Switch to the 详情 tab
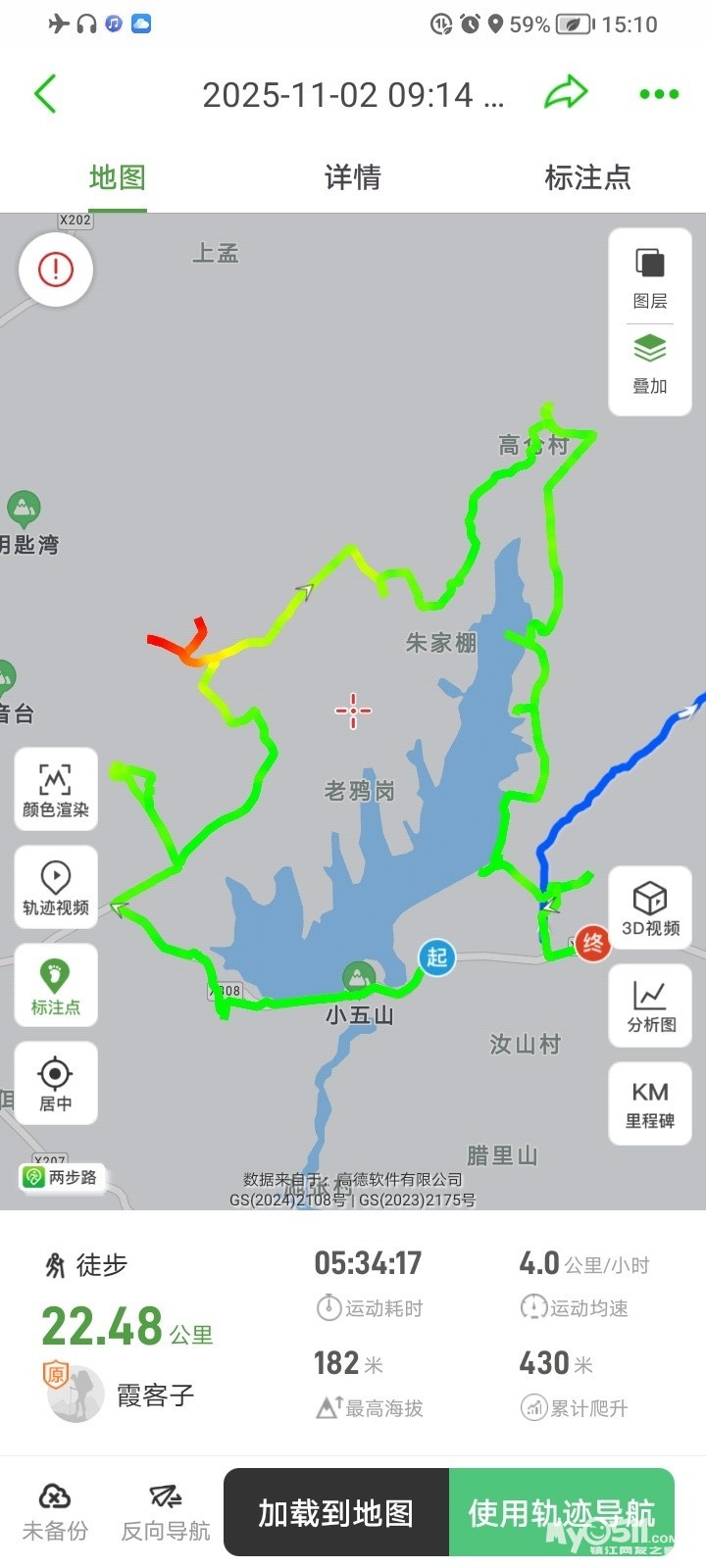This screenshot has width=706, height=1568. pos(352,177)
